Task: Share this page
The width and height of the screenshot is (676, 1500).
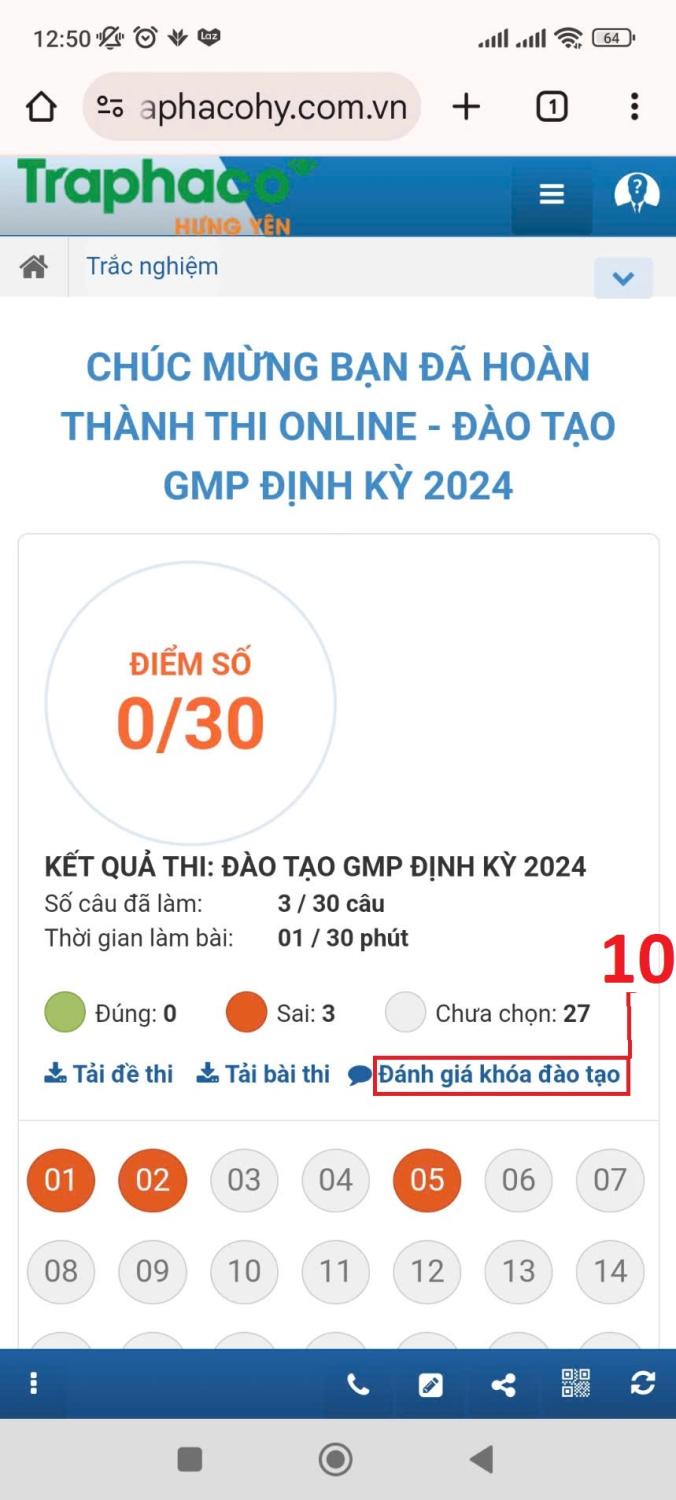Action: point(504,1384)
